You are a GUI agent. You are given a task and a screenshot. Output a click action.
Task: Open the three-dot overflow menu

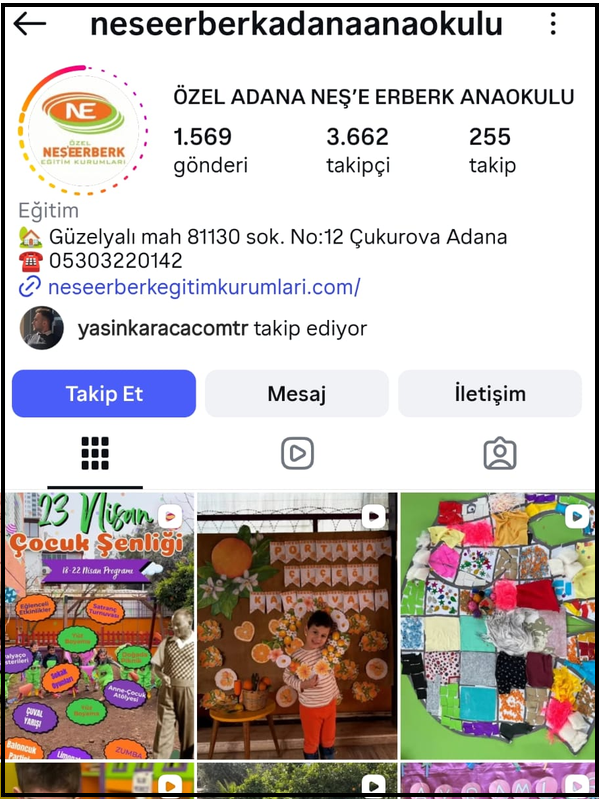point(553,24)
